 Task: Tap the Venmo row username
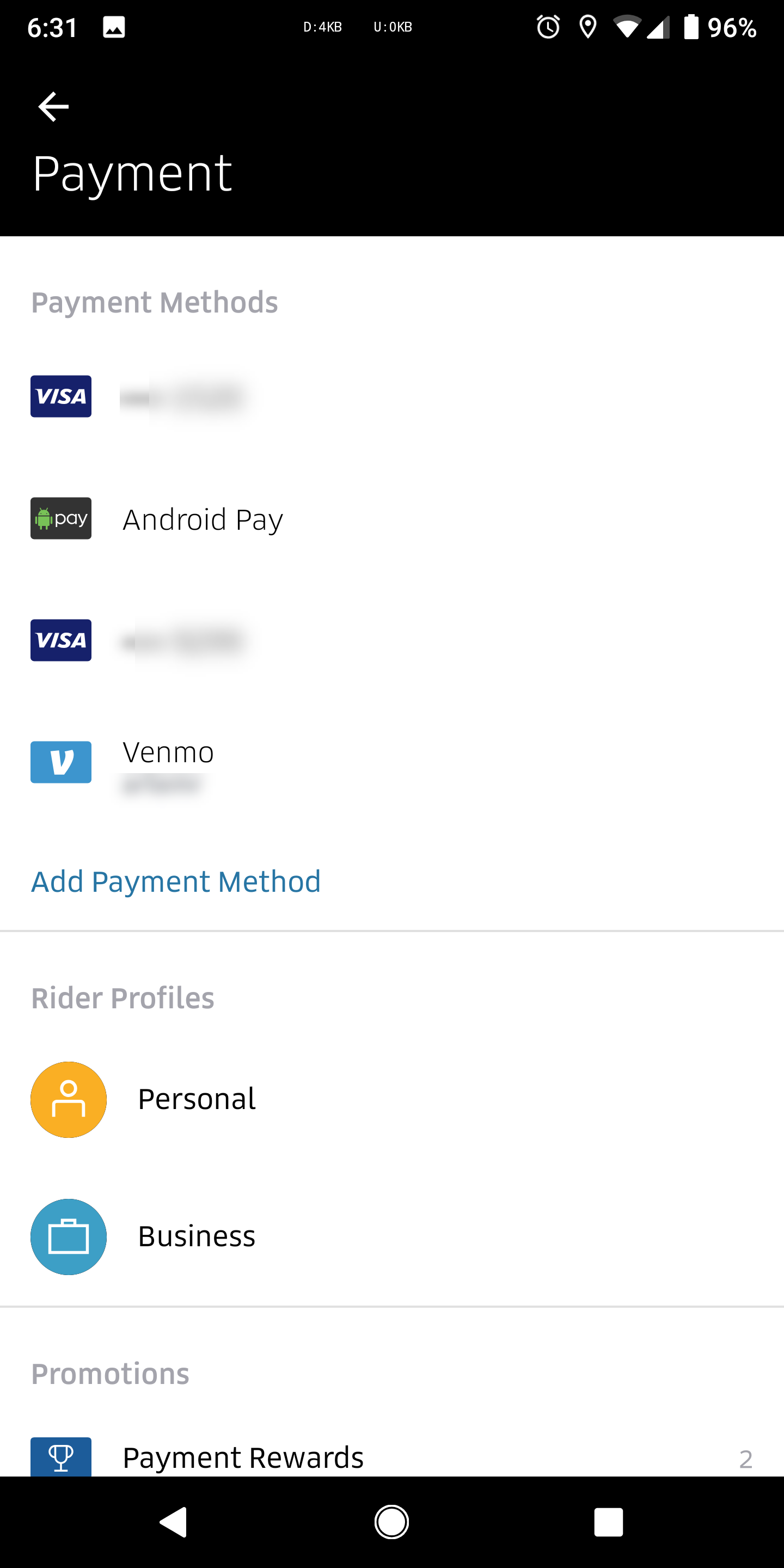[161, 784]
